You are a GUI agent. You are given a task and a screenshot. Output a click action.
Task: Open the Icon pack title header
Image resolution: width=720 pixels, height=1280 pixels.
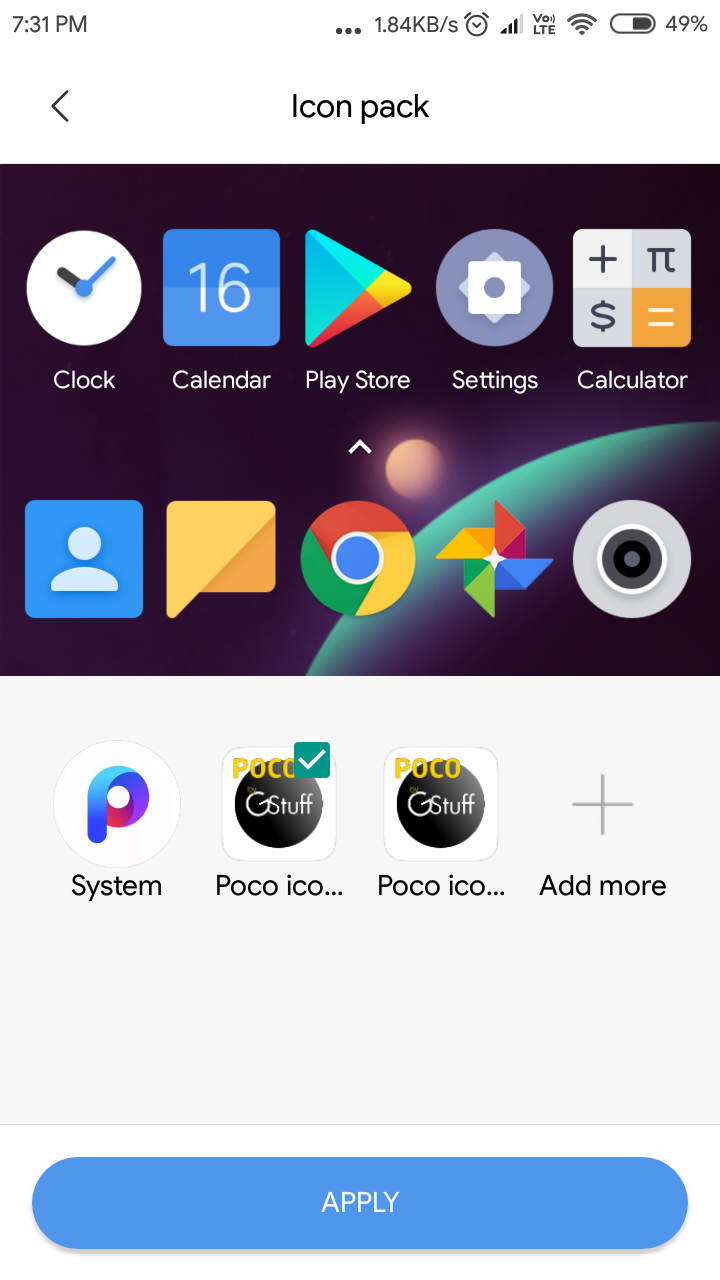click(359, 105)
